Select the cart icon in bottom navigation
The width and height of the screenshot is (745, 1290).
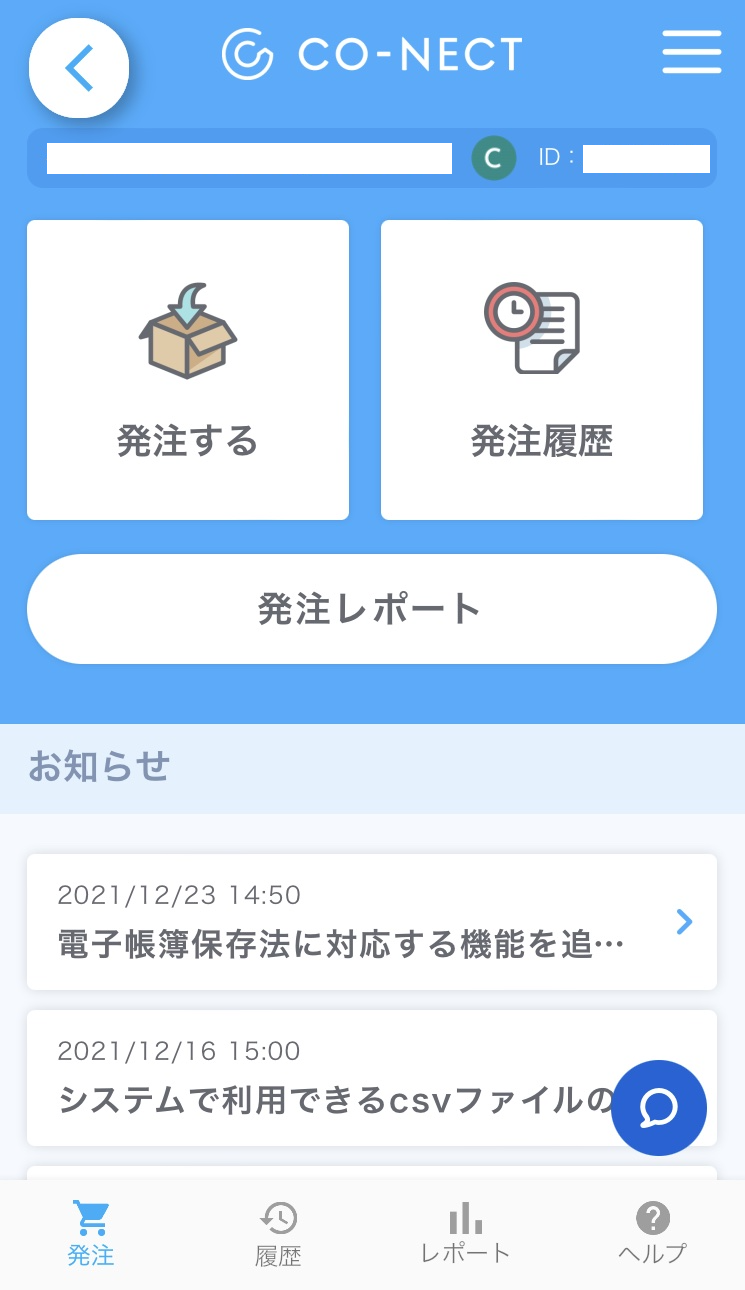click(92, 1215)
